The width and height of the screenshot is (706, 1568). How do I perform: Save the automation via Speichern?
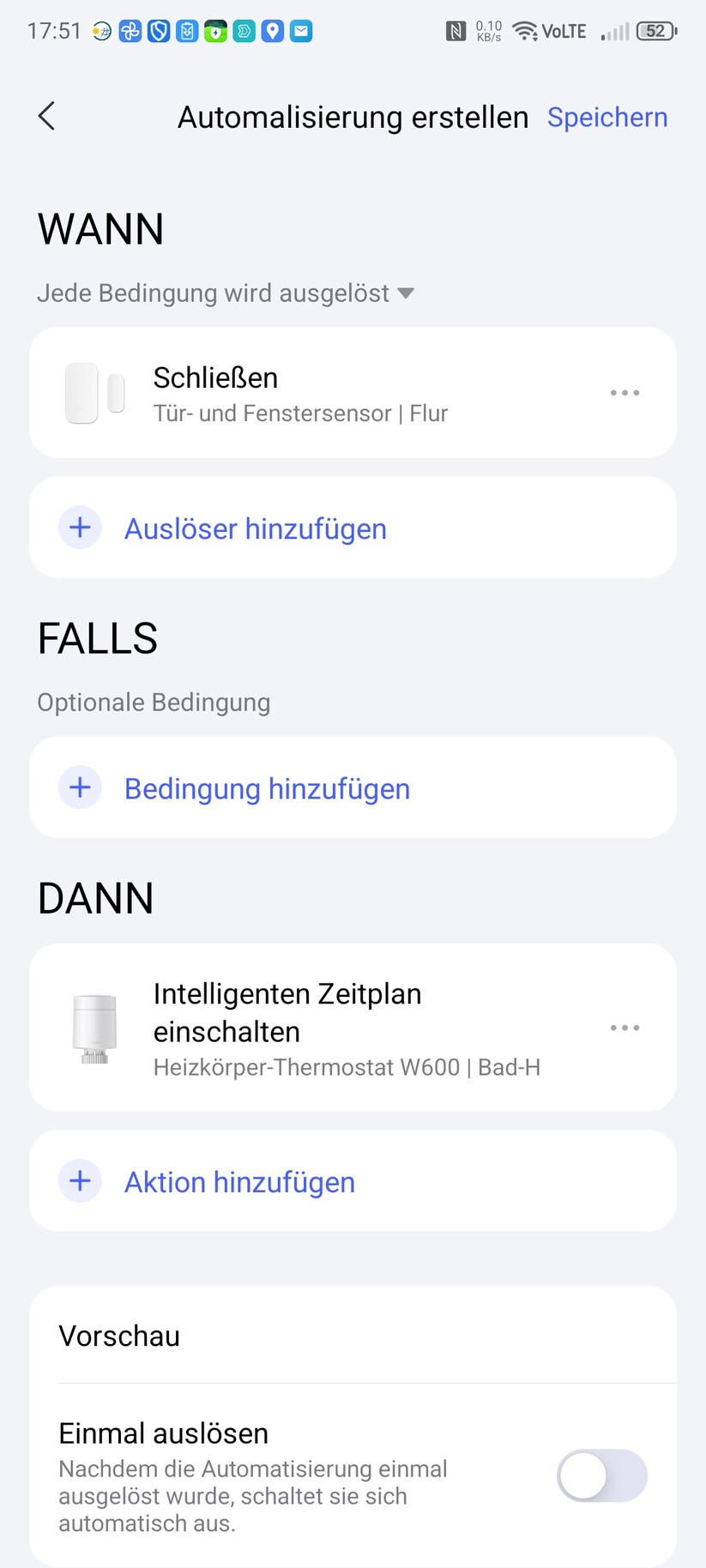click(x=607, y=116)
